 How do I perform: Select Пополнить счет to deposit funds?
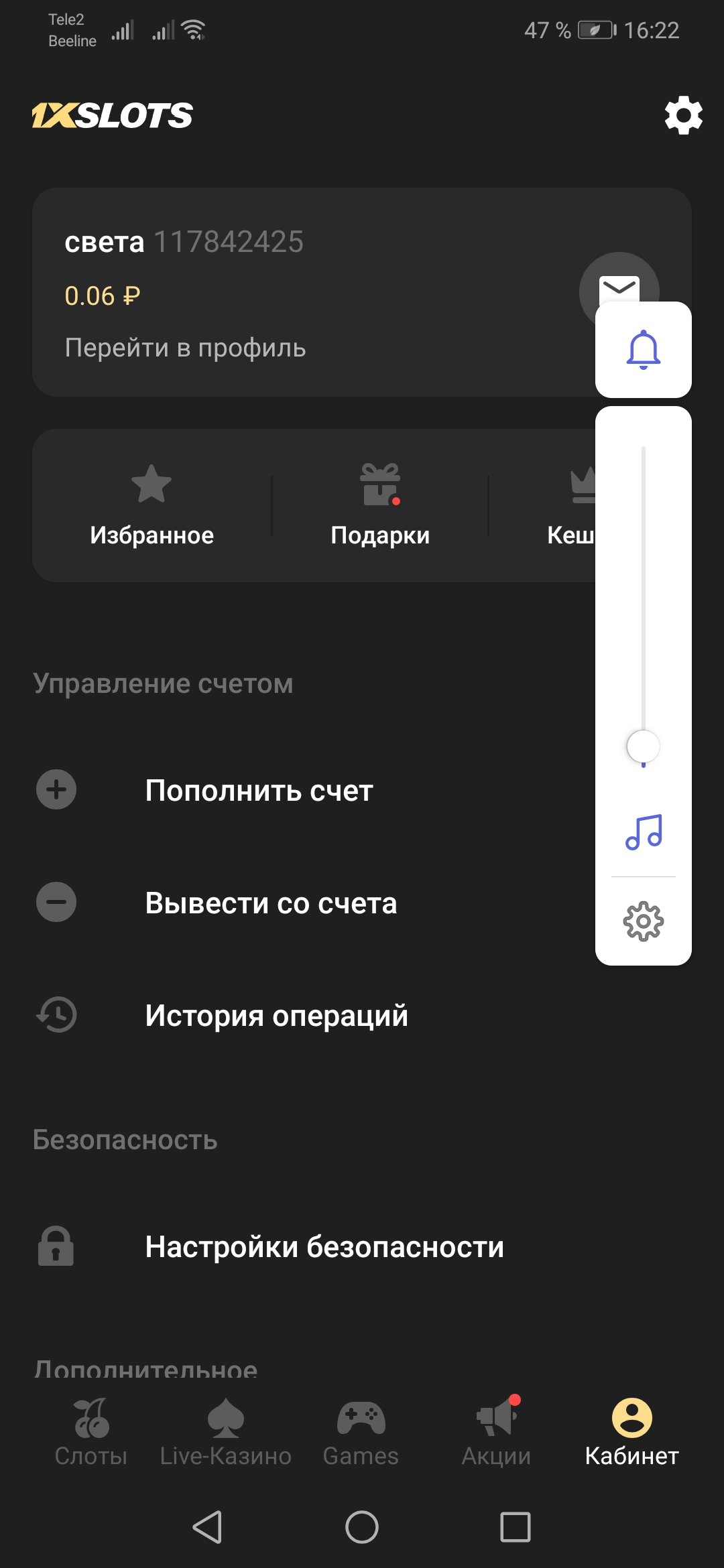point(259,791)
